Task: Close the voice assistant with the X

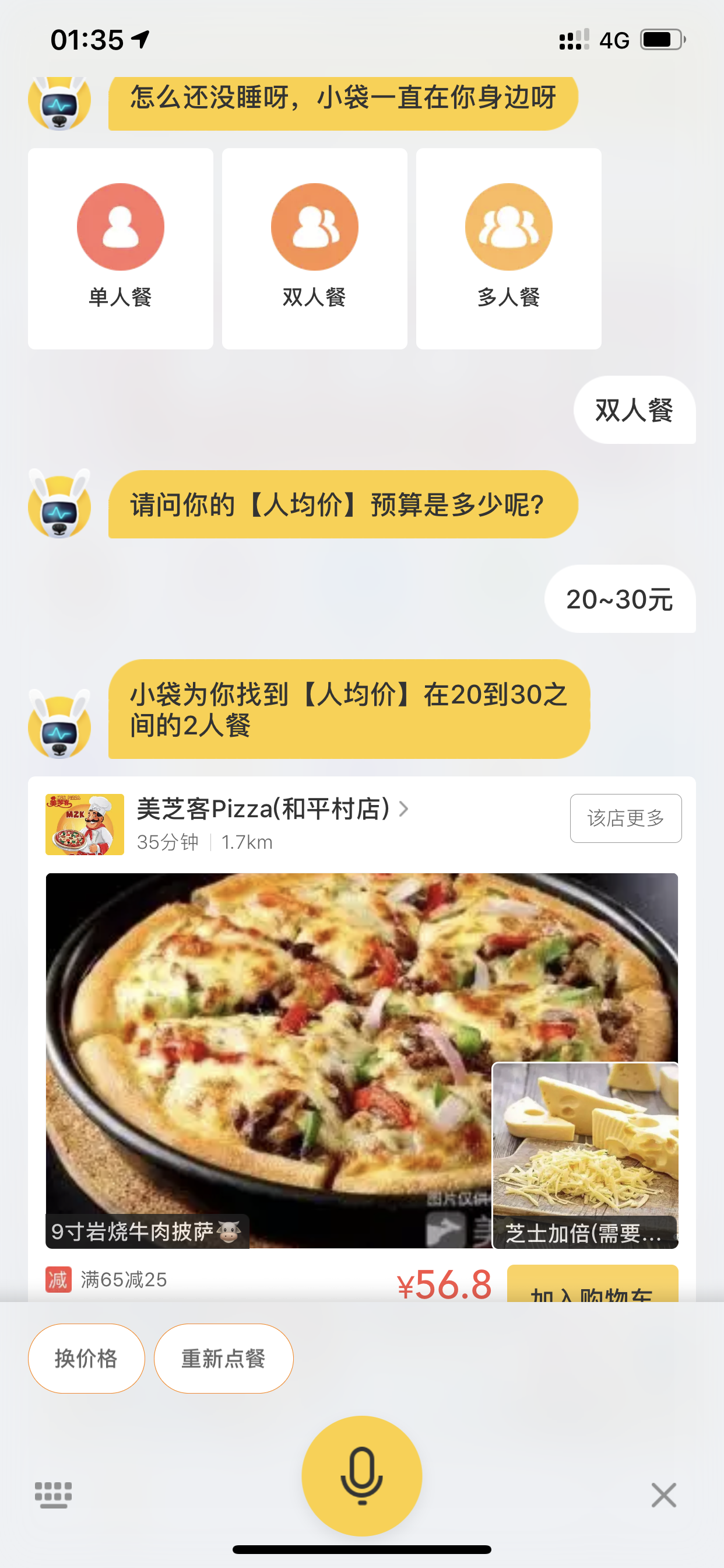Action: pos(663,1495)
